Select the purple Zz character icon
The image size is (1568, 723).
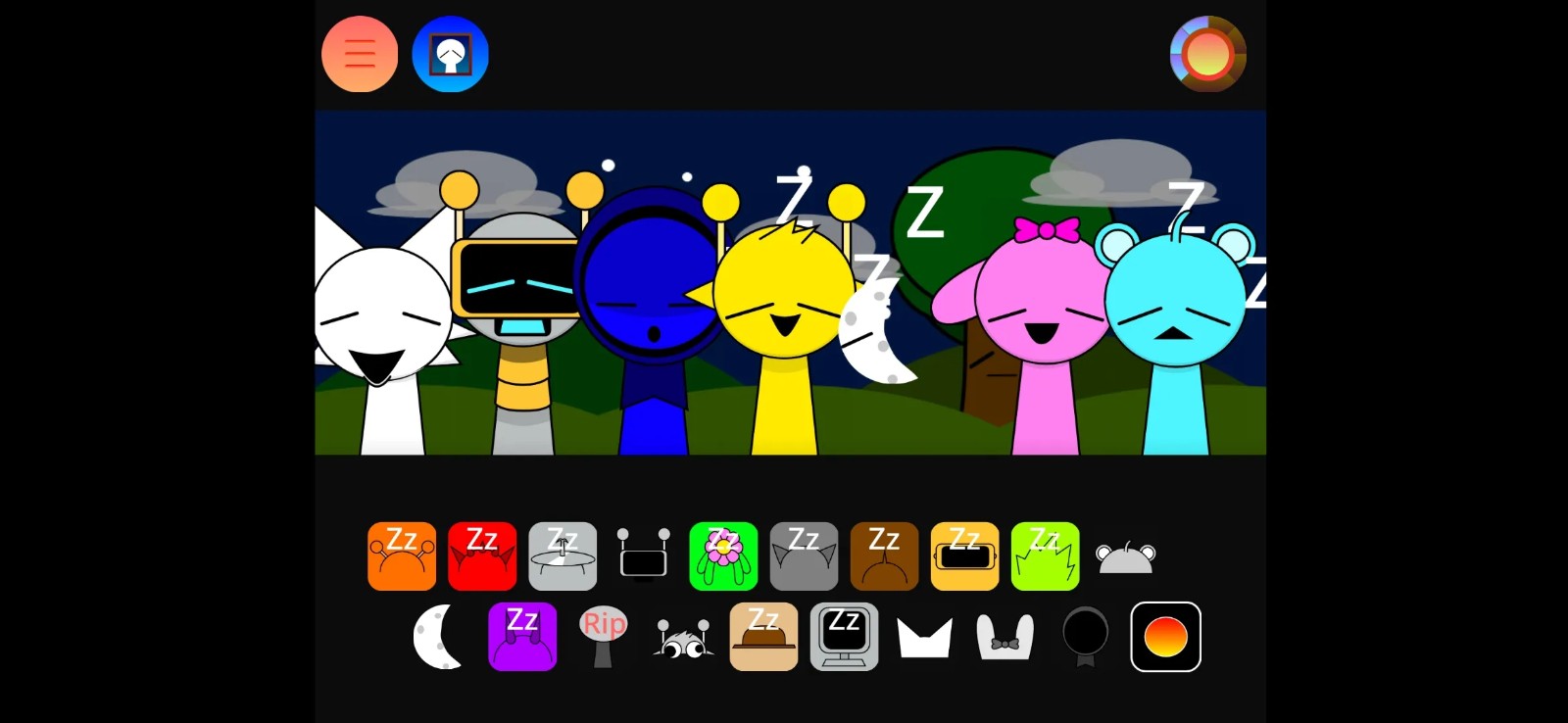pyautogui.click(x=522, y=637)
